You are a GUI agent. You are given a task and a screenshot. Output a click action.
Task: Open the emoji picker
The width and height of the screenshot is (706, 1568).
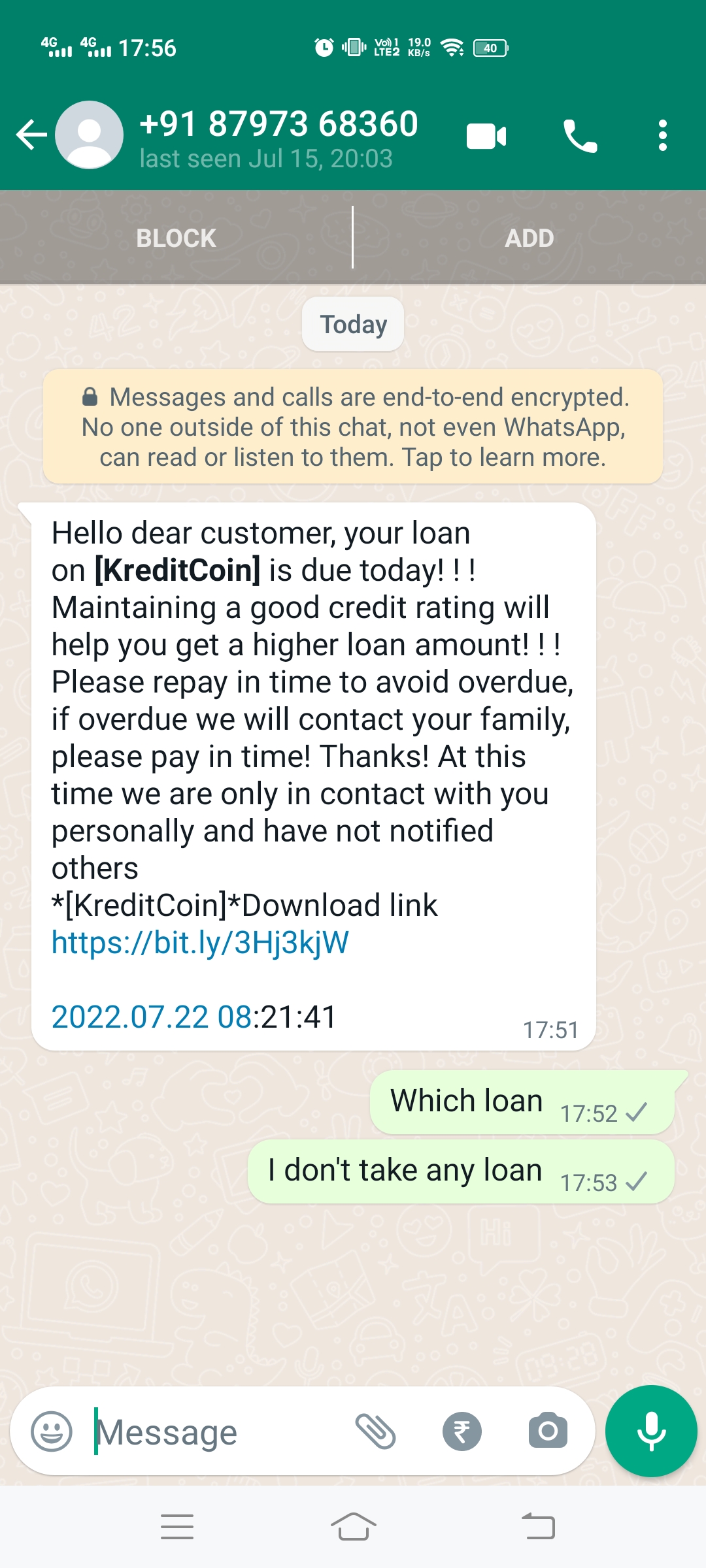(x=52, y=1431)
